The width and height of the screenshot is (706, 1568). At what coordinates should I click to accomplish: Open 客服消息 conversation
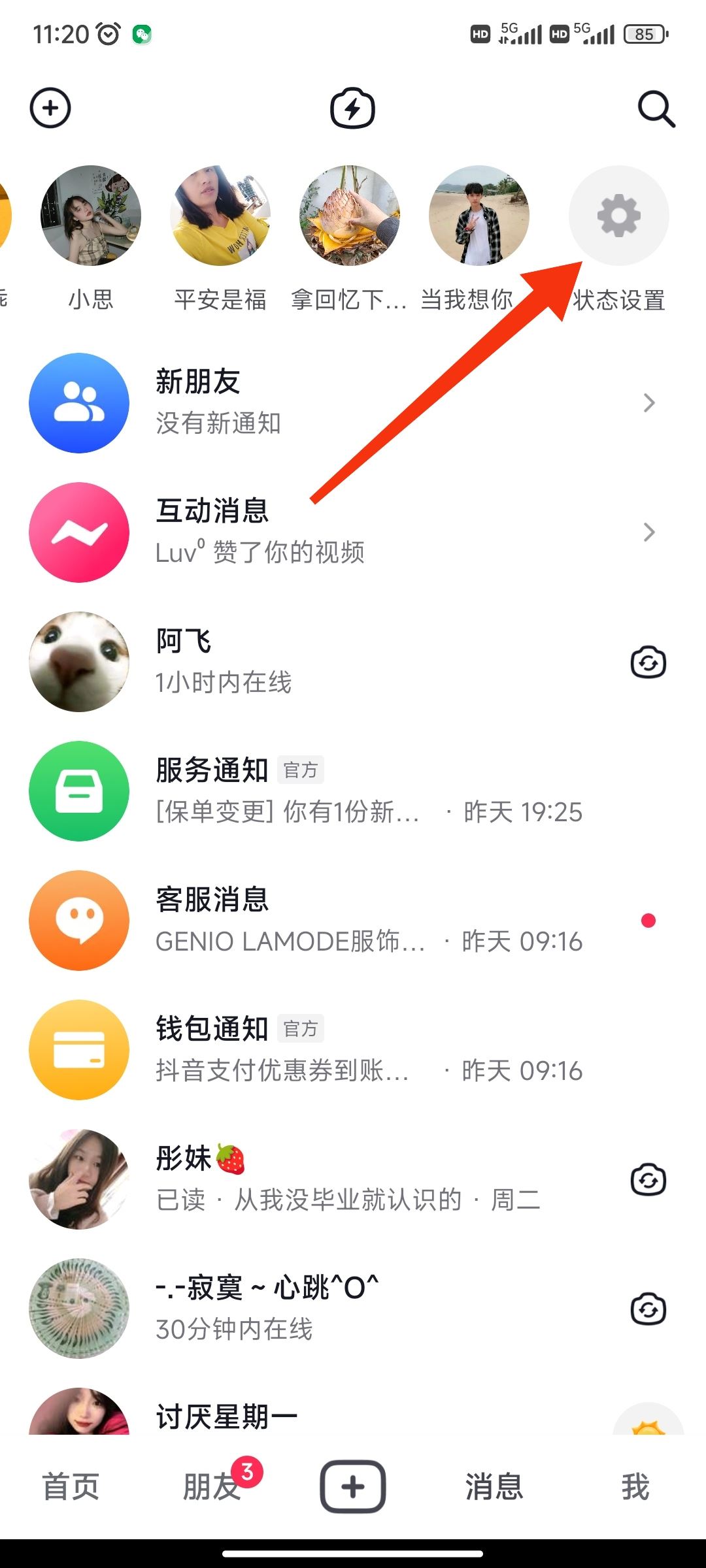(x=353, y=920)
